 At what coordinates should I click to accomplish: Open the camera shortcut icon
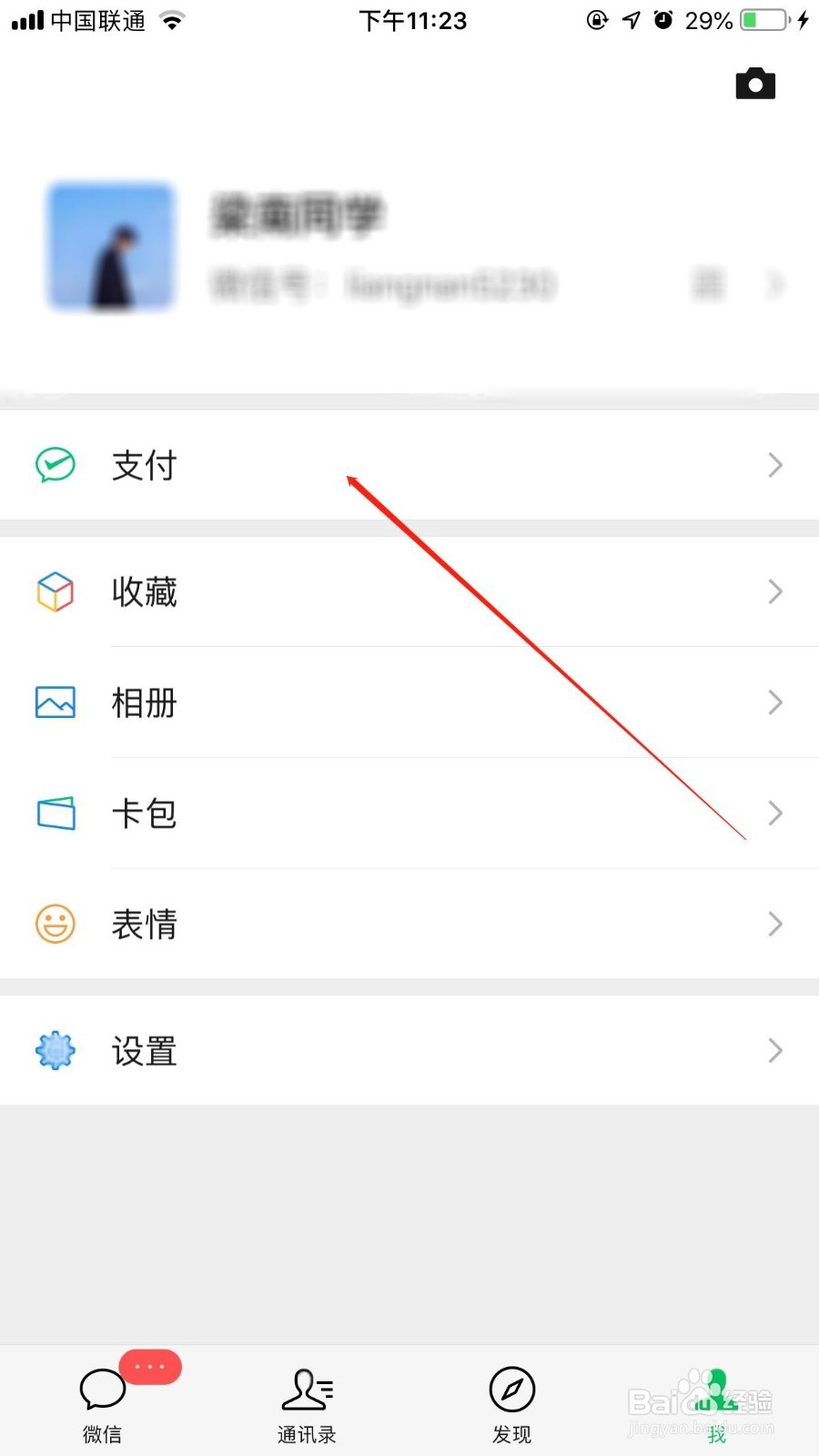(x=755, y=83)
